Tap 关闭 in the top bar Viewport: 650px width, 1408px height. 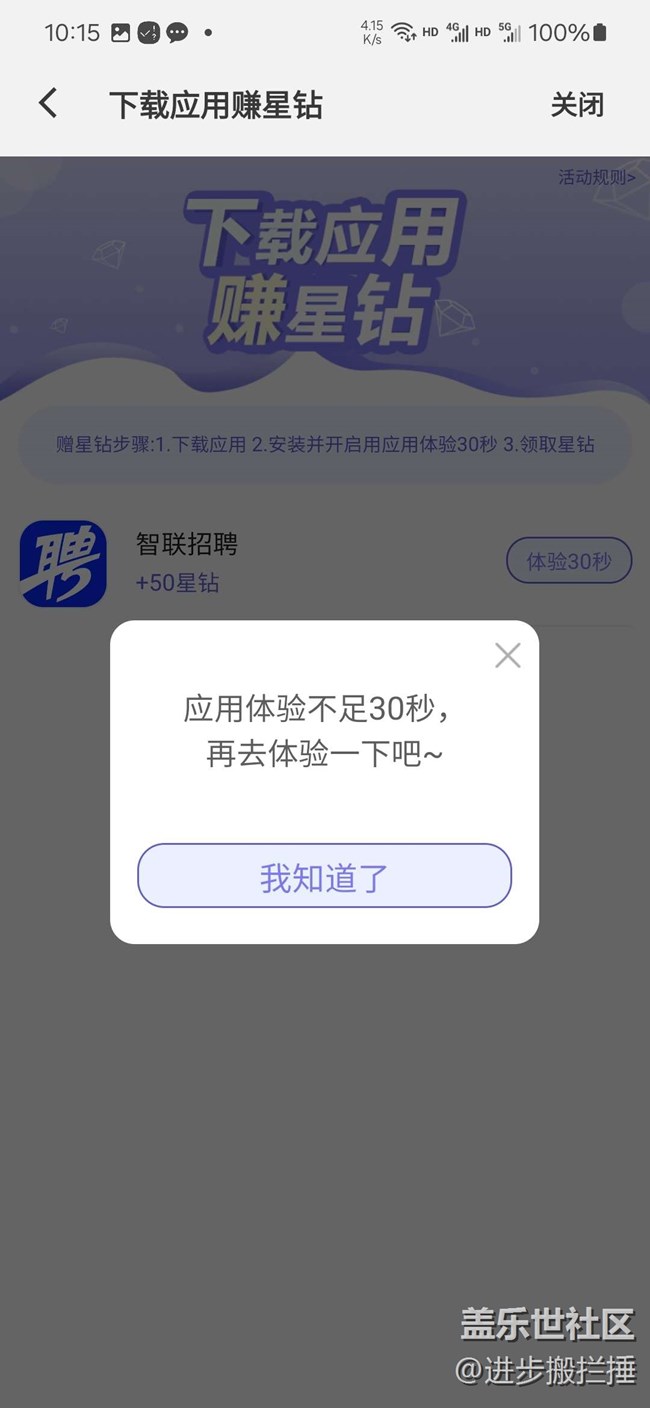[x=577, y=105]
